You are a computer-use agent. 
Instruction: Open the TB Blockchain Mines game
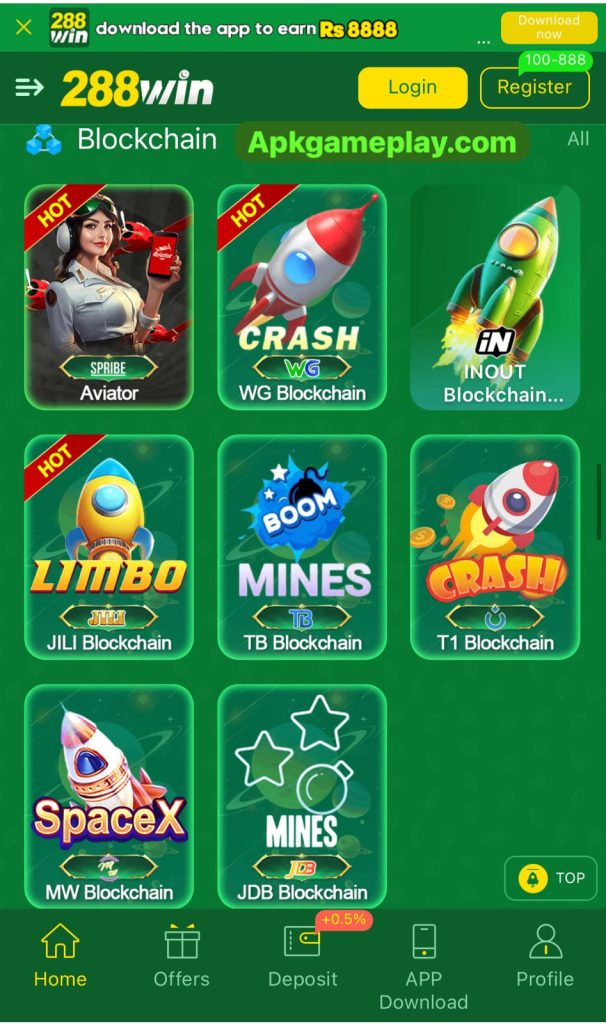(x=302, y=547)
